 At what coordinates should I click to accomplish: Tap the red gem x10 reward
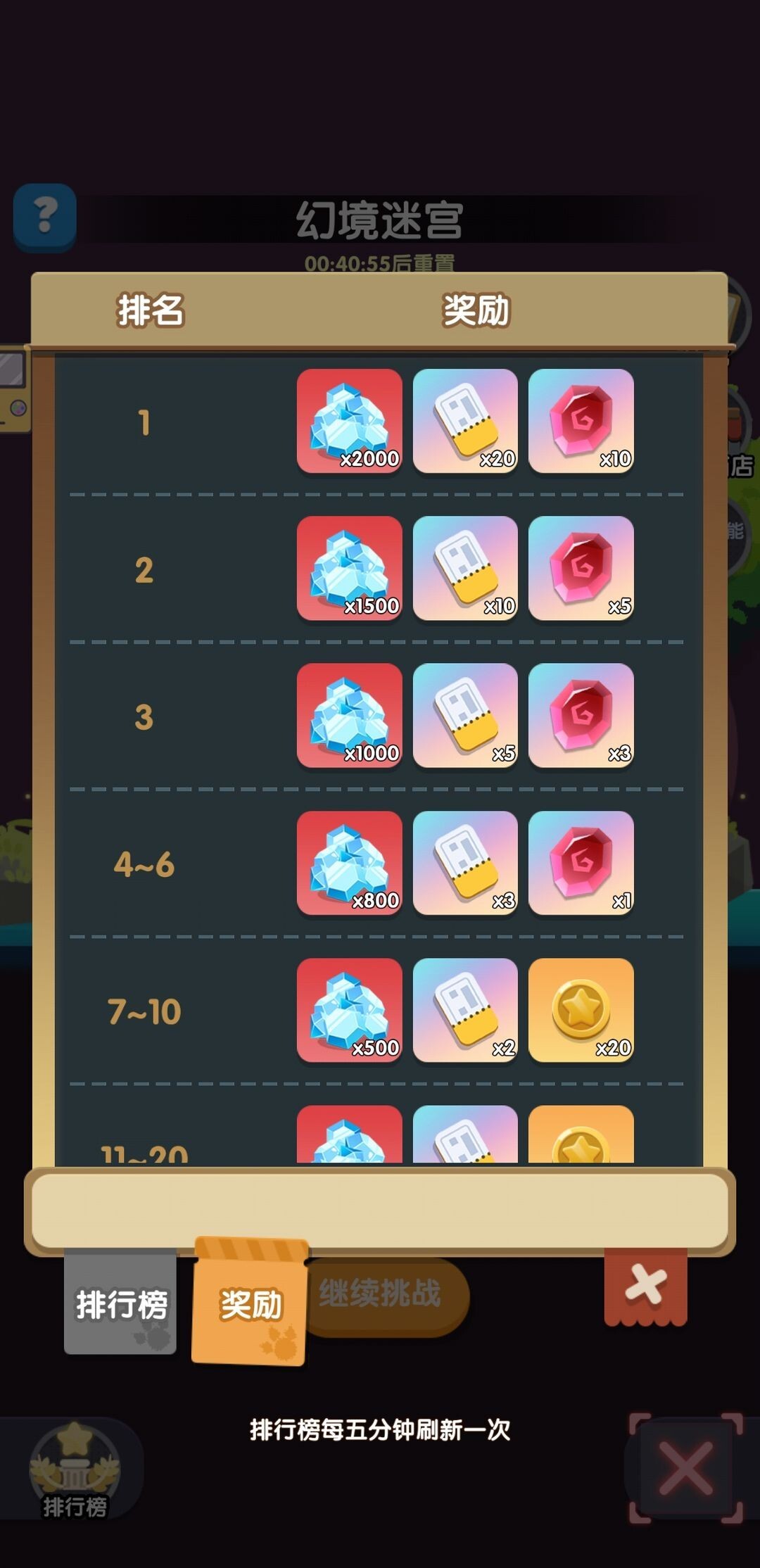(581, 421)
